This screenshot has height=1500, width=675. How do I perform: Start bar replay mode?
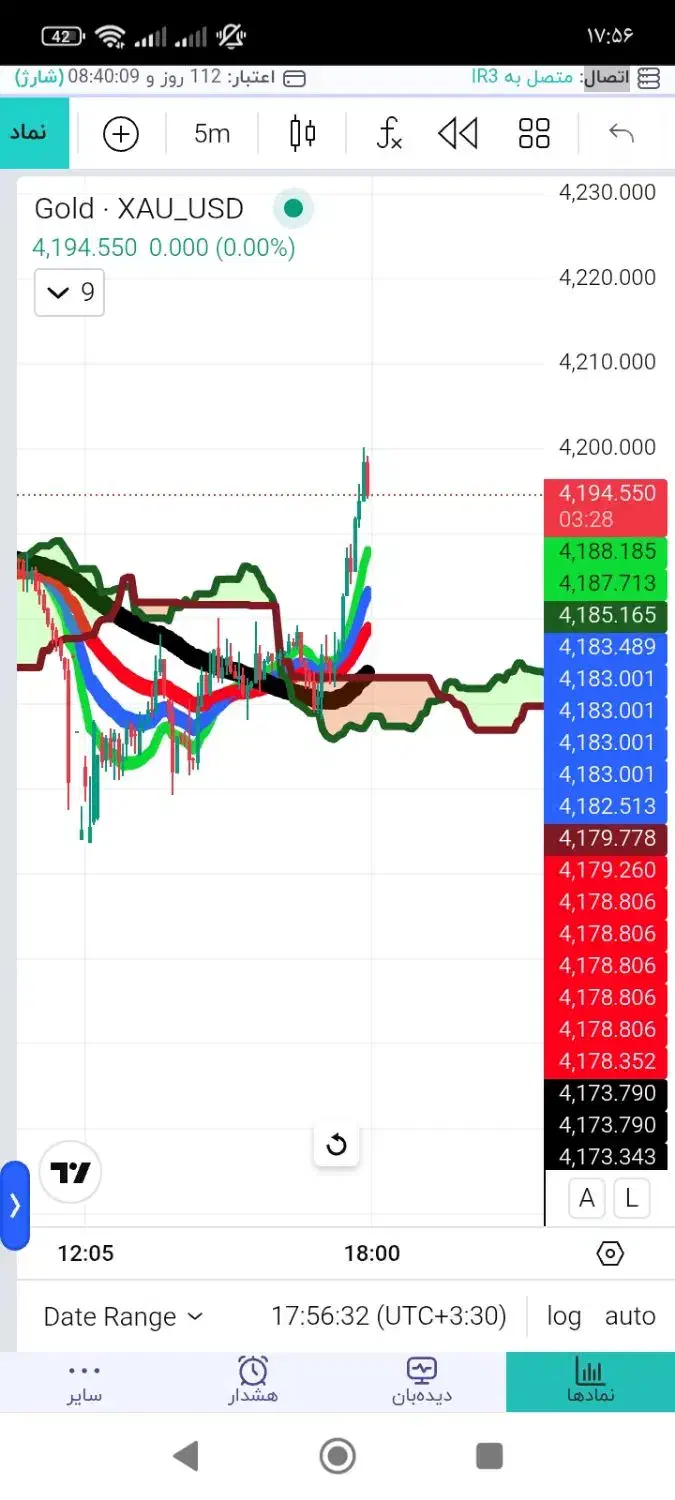458,133
